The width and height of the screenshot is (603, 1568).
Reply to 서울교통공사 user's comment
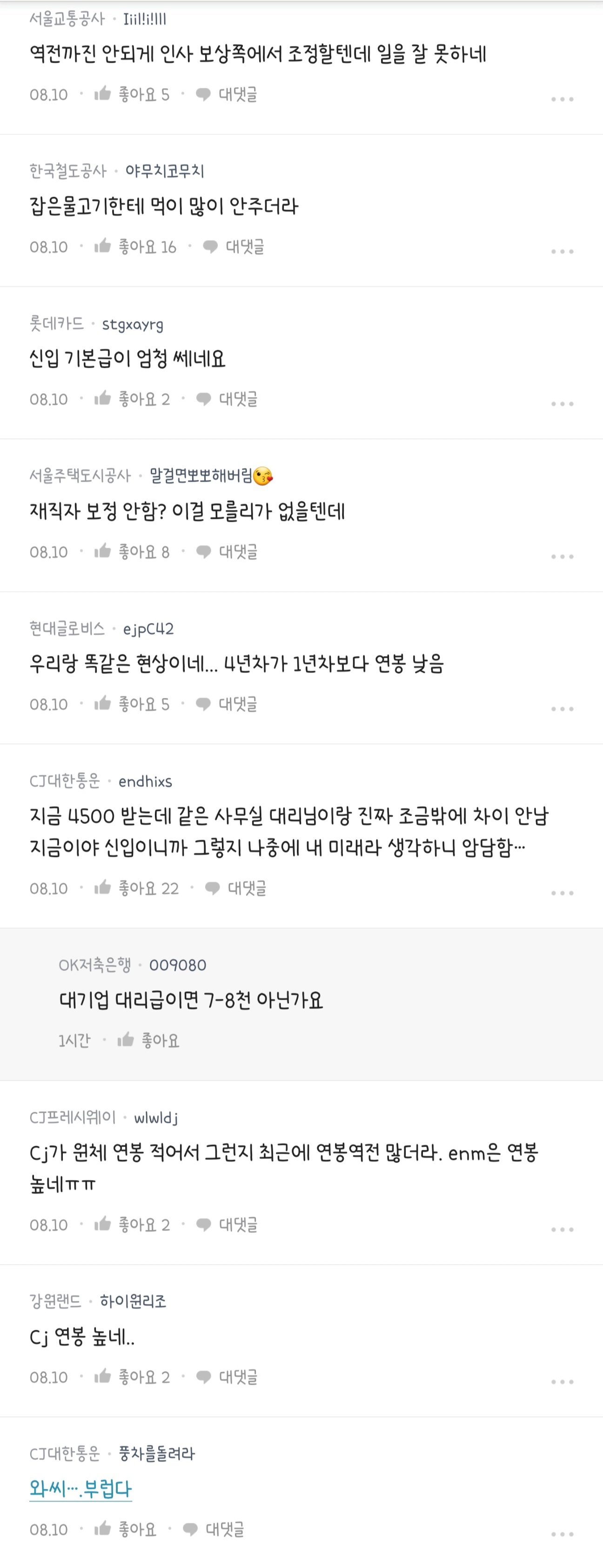click(227, 94)
